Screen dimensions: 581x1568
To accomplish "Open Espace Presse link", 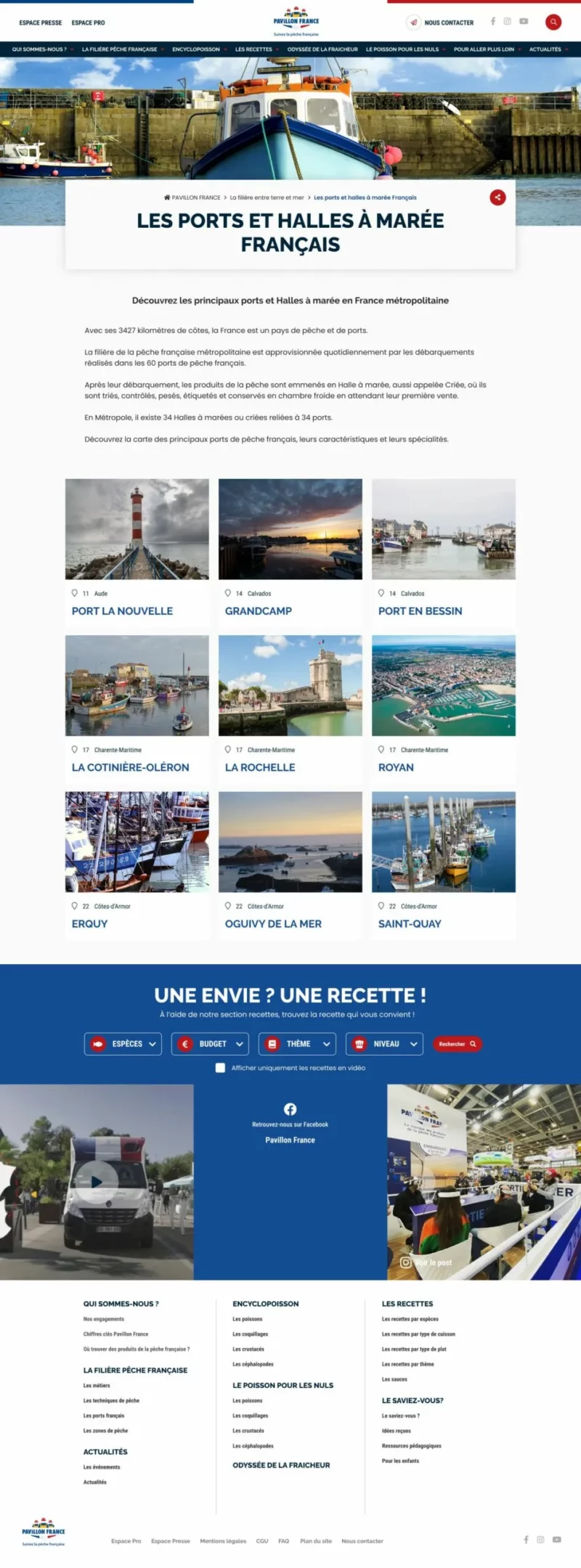I will tap(41, 23).
